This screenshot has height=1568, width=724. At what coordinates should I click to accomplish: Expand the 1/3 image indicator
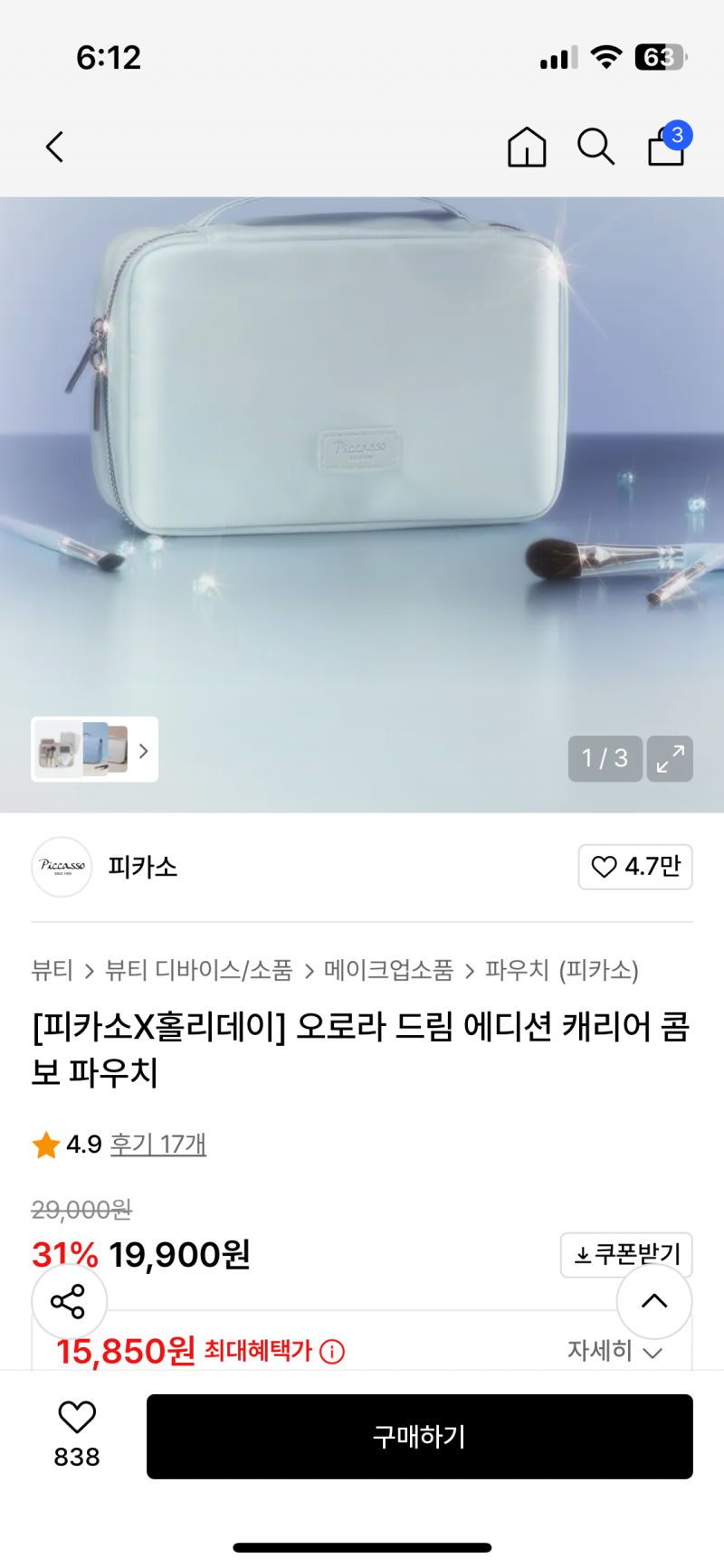click(x=604, y=759)
